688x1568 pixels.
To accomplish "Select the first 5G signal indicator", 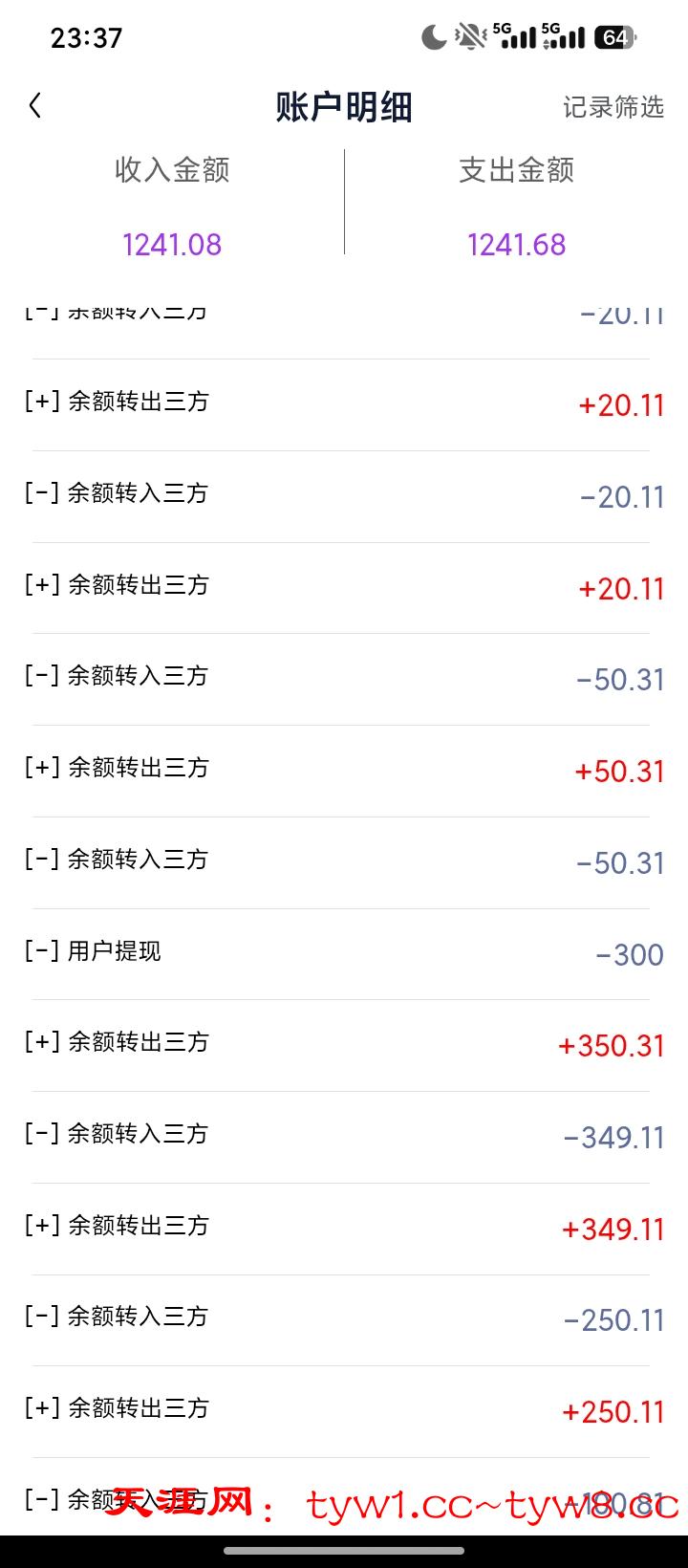I will (511, 36).
